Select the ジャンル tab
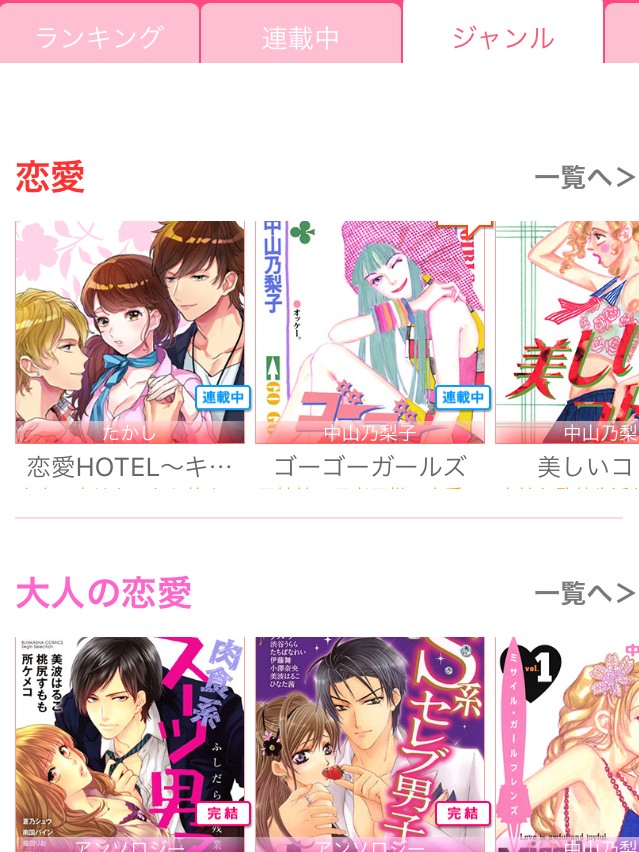639x852 pixels. 503,37
